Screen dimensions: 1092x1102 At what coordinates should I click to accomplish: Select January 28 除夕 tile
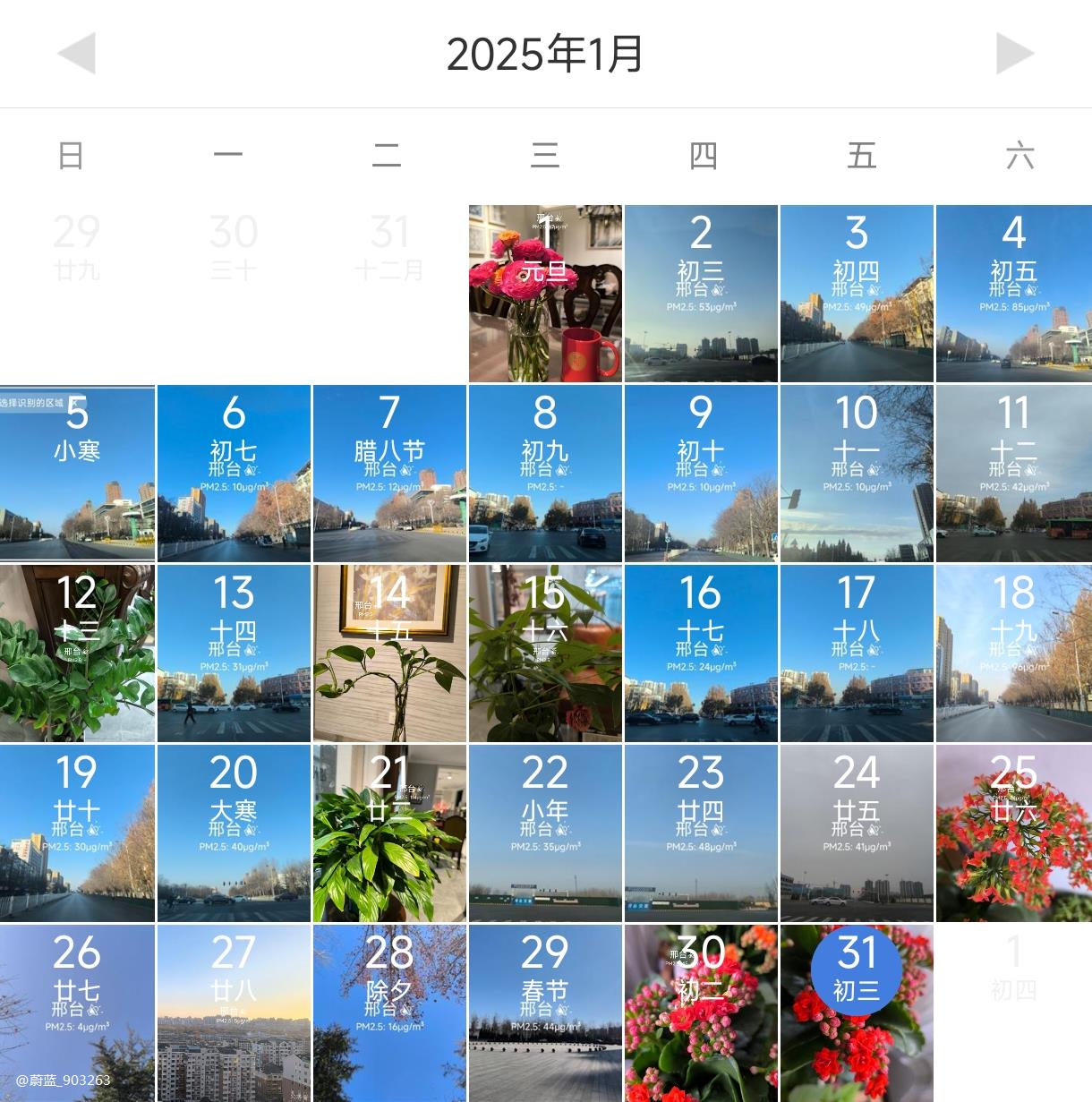[389, 1013]
